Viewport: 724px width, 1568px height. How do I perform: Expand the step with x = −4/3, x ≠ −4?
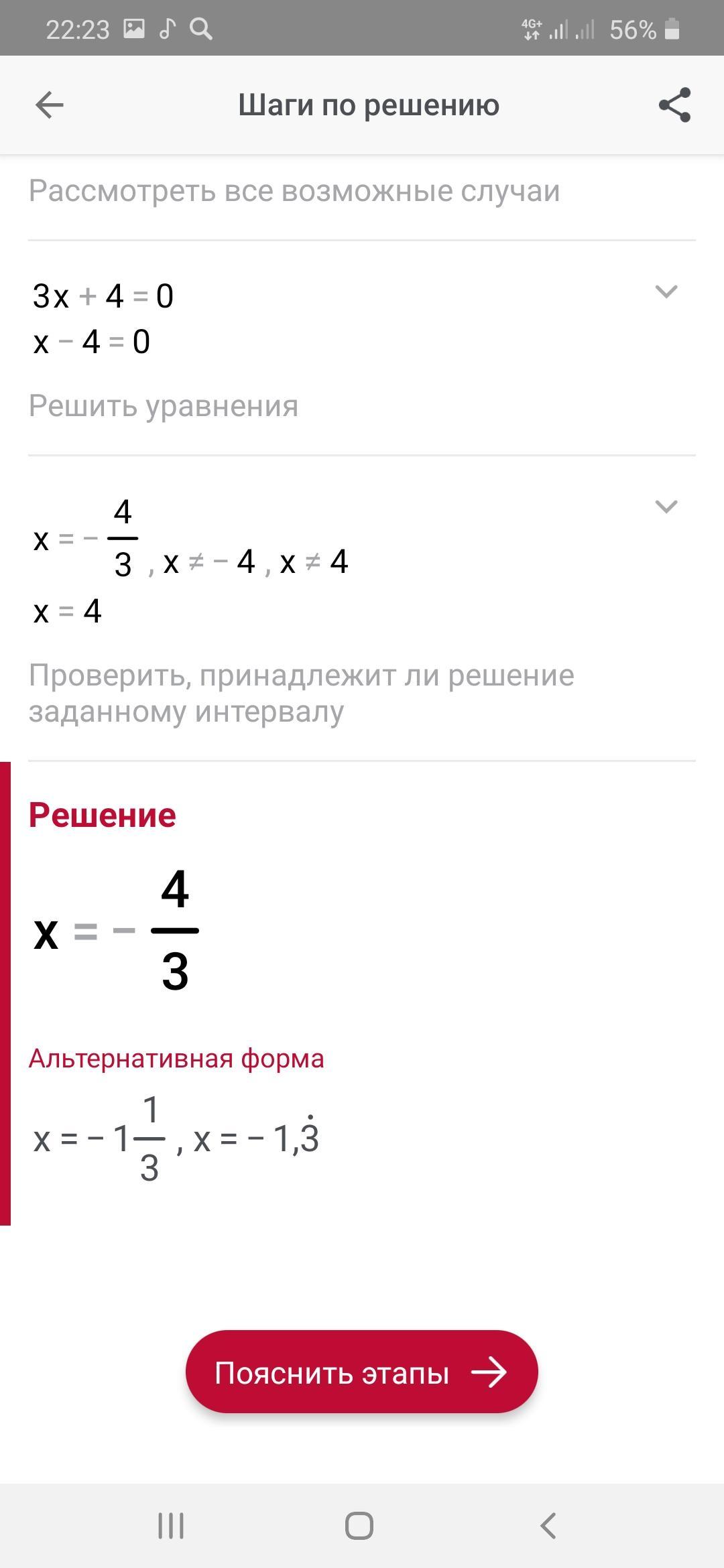[x=666, y=507]
